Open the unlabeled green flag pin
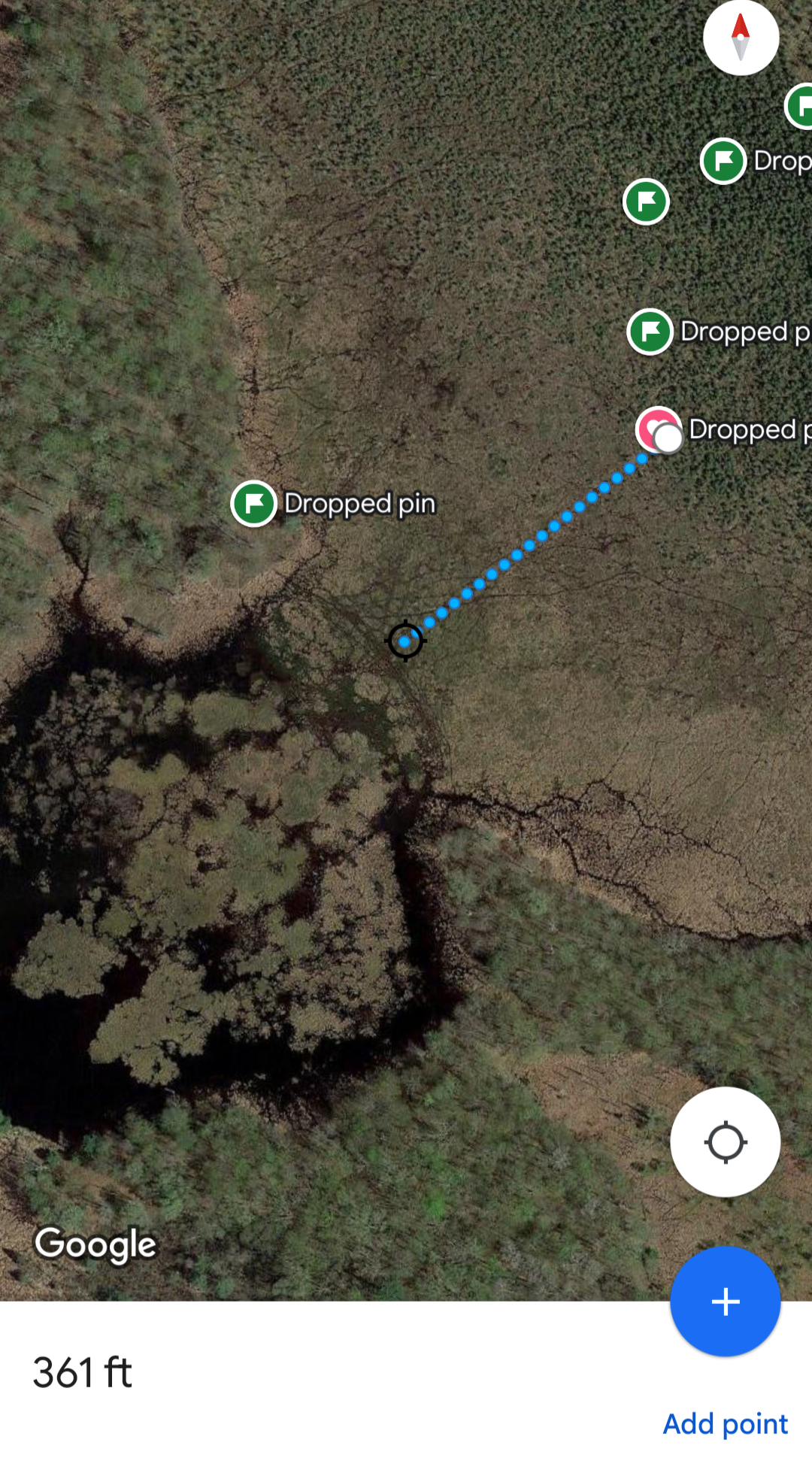Screen dimensions: 812x1479 coord(646,202)
